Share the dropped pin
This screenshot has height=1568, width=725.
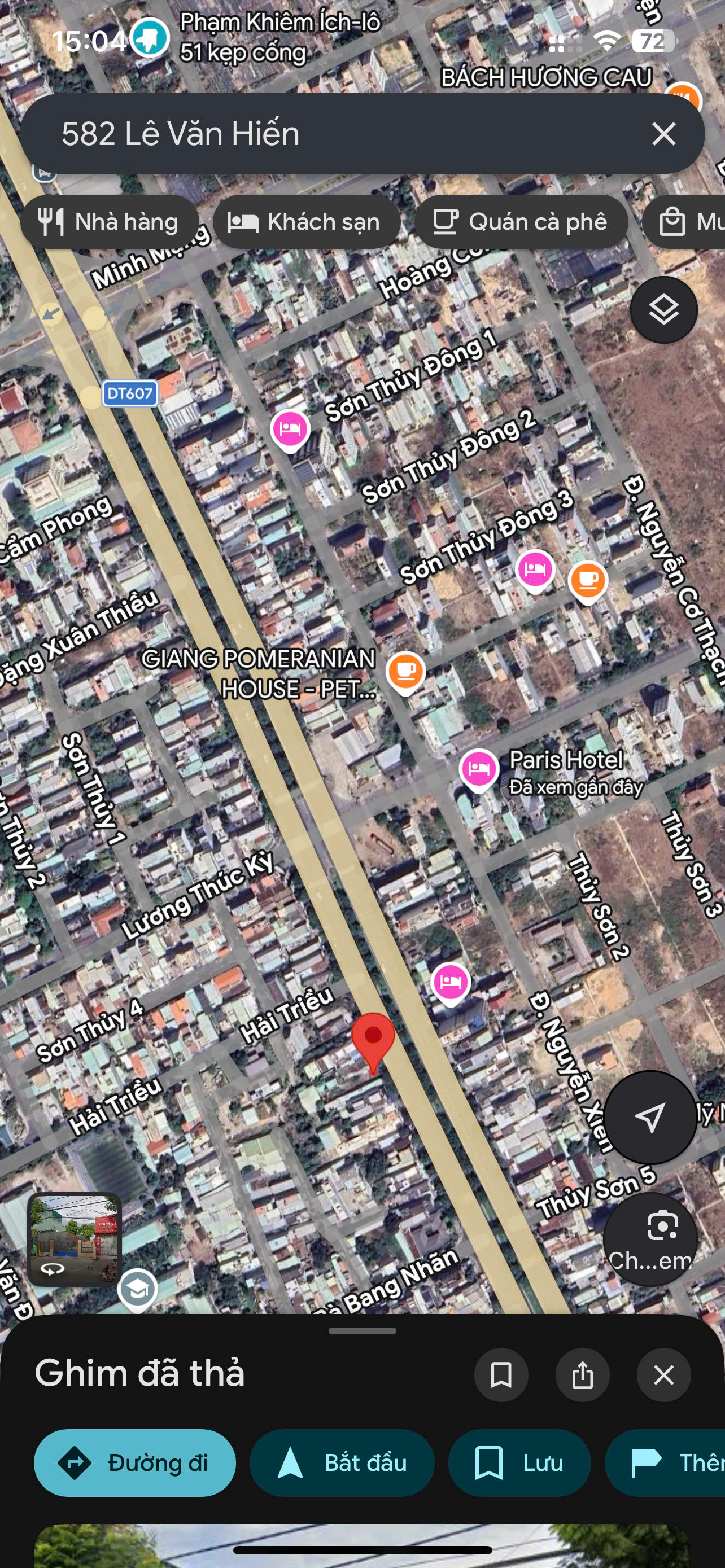tap(582, 1374)
